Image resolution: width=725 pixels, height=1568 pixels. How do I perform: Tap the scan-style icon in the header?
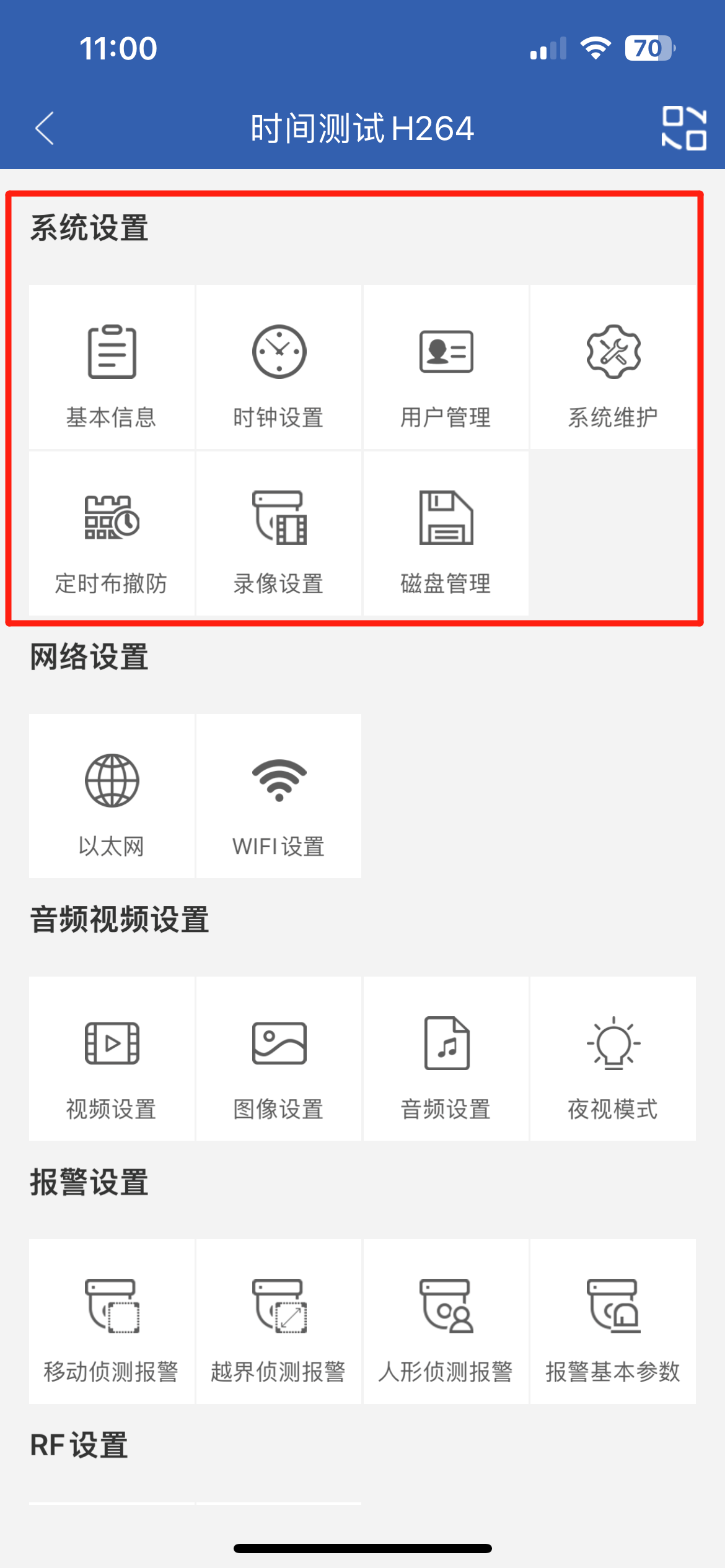coord(684,128)
